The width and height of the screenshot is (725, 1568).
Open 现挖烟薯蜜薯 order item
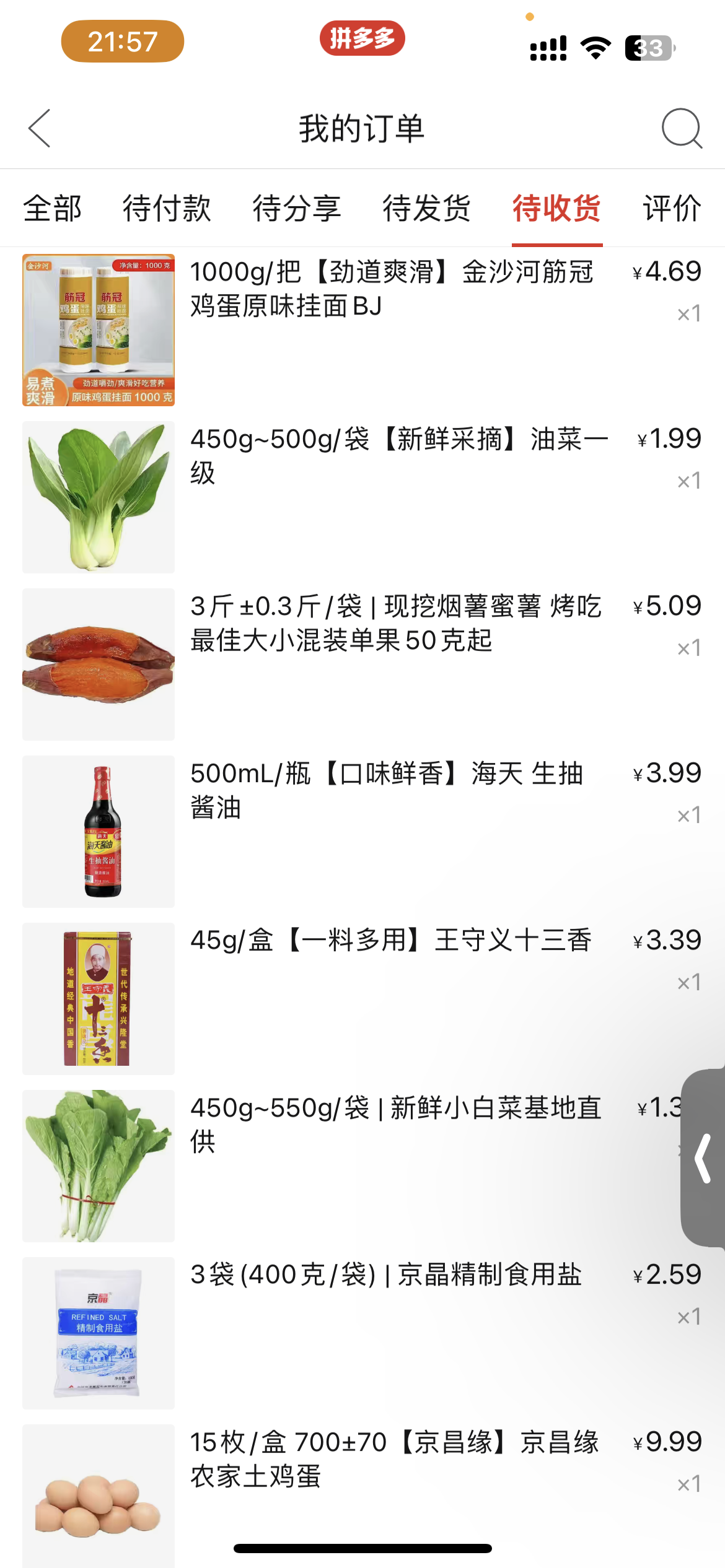click(x=397, y=623)
